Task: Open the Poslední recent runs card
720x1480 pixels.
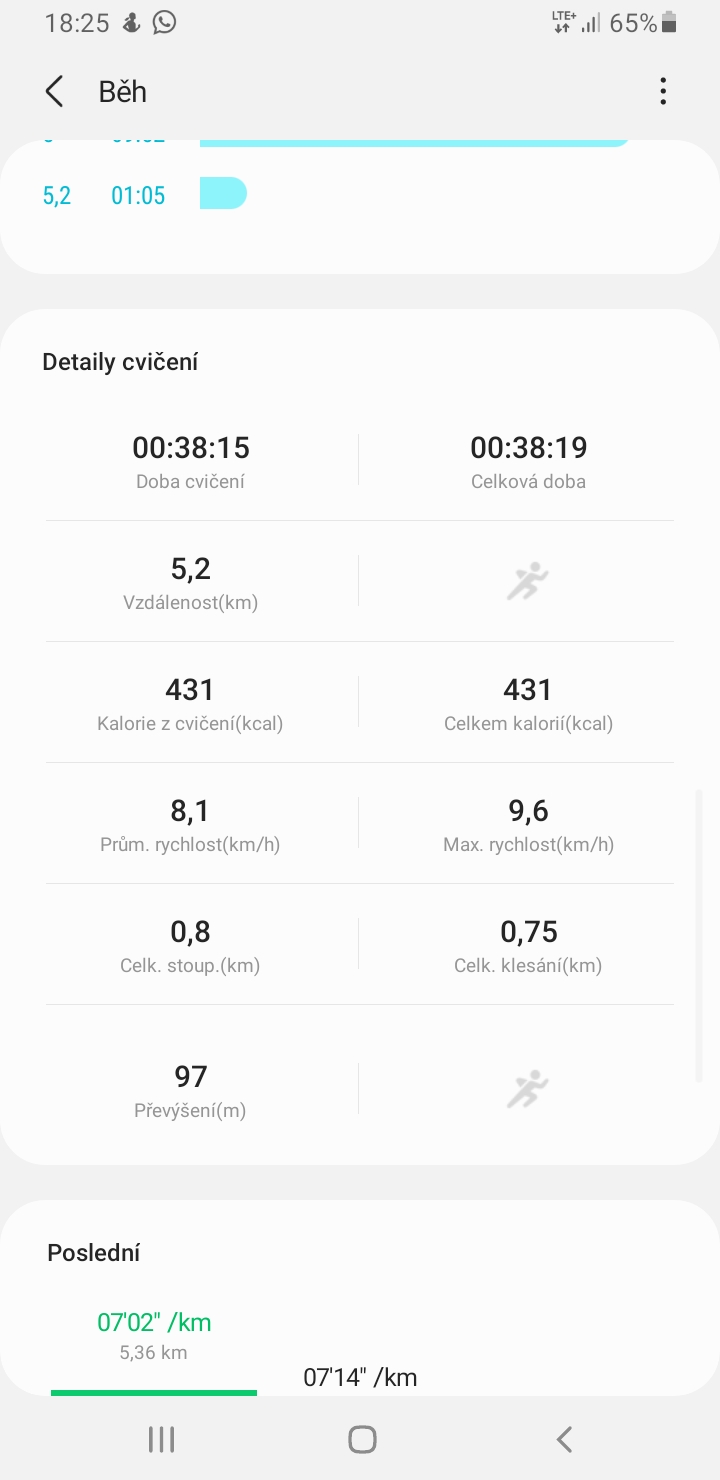Action: pyautogui.click(x=360, y=1298)
